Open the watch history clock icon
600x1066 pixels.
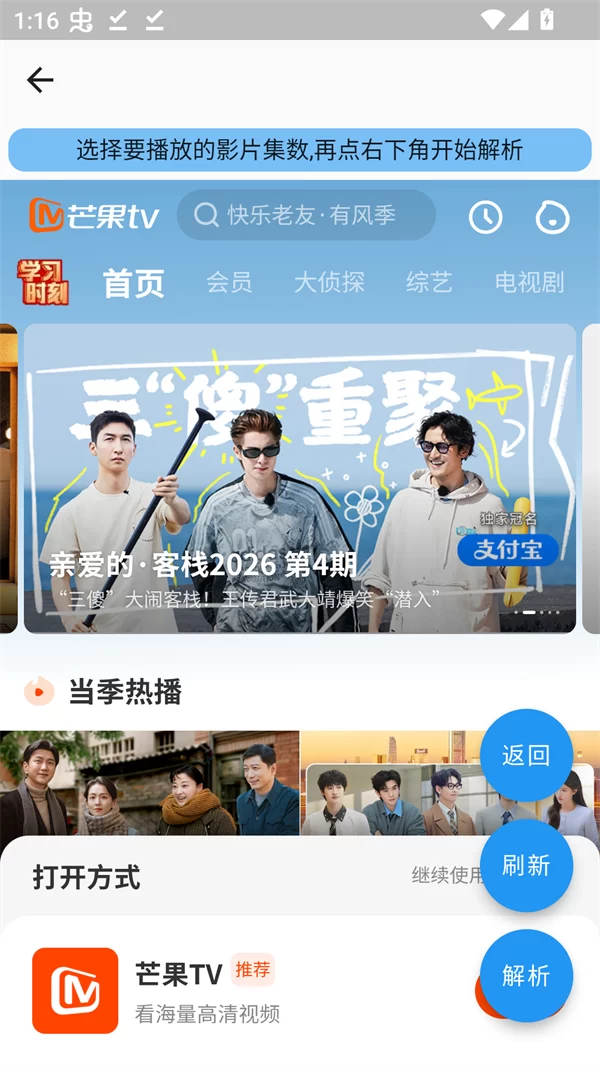[486, 216]
